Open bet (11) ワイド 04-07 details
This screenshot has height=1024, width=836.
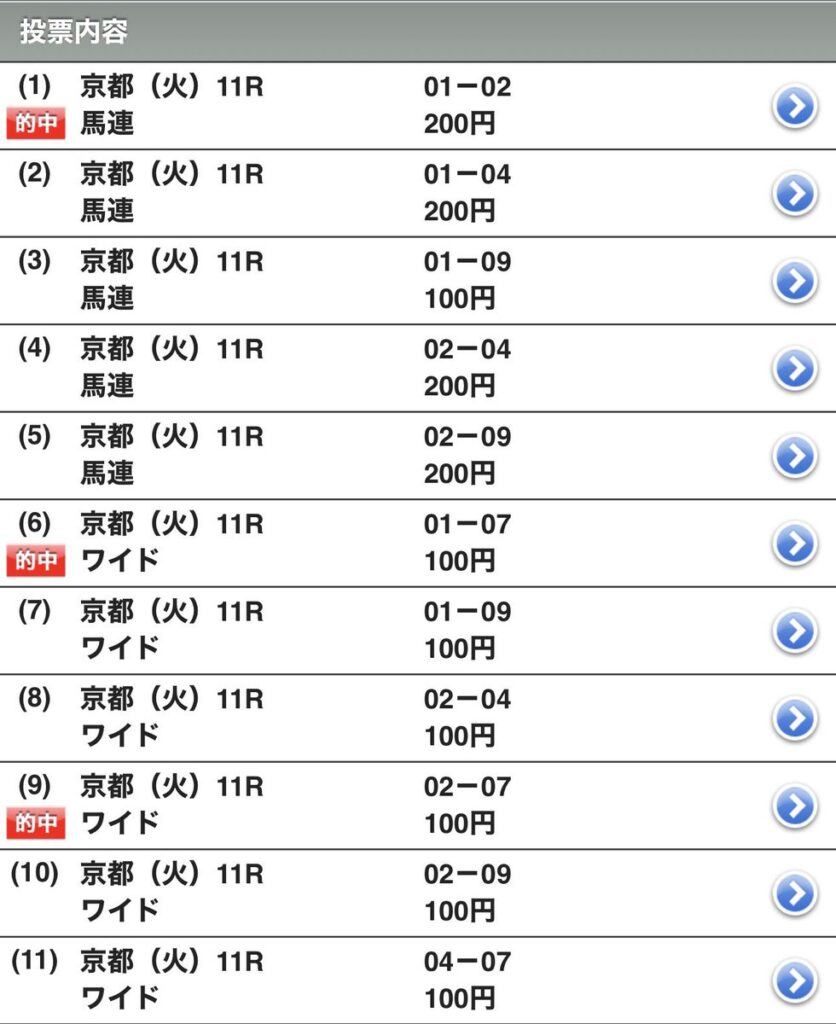point(795,981)
